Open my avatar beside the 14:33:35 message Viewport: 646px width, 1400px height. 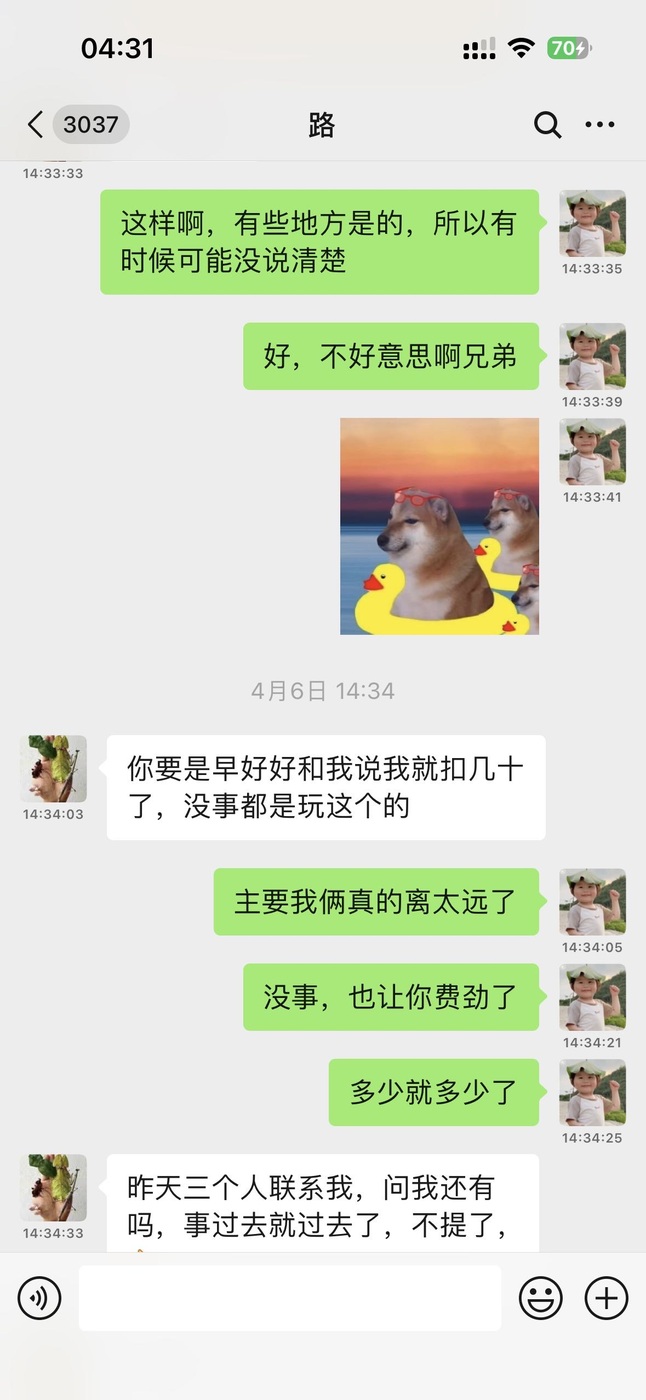pos(592,224)
